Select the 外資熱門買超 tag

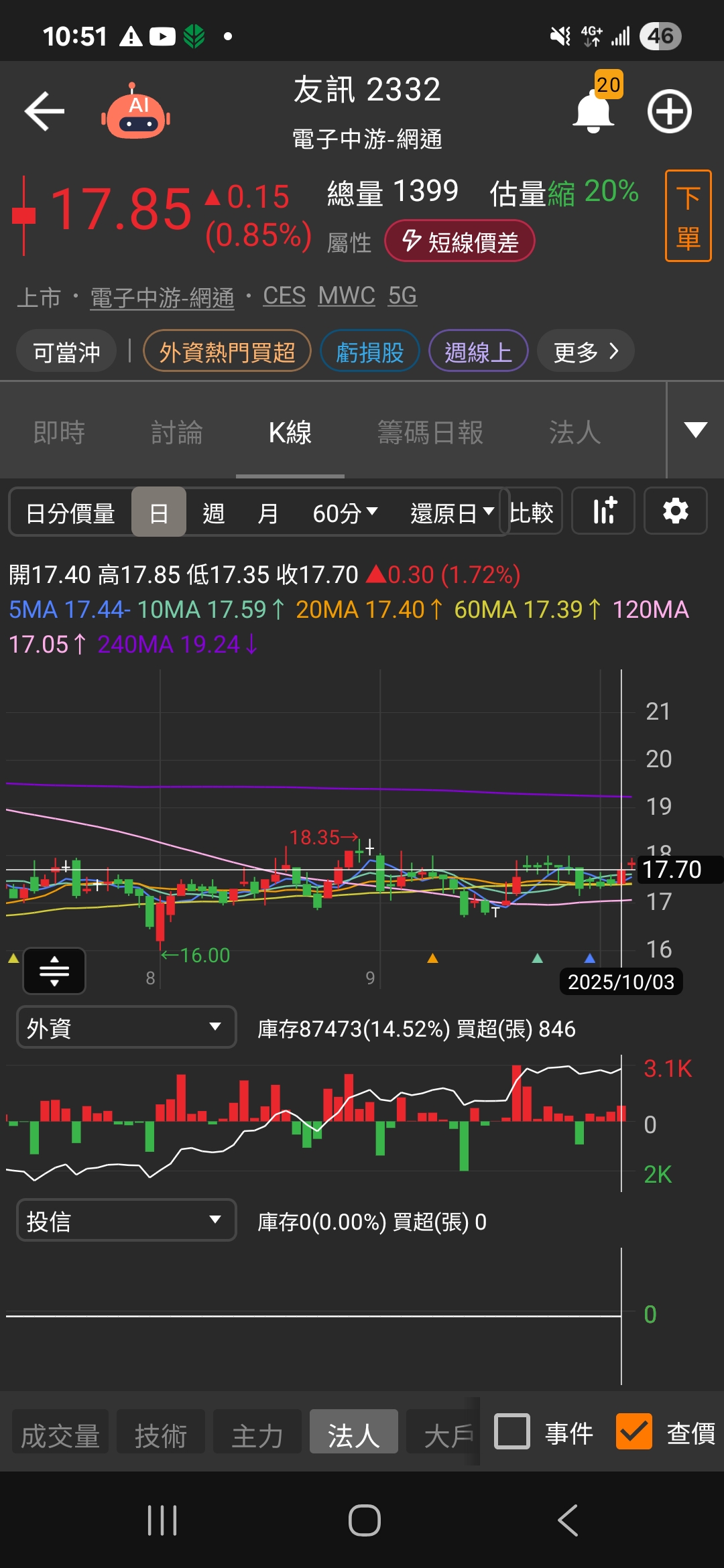[x=227, y=351]
